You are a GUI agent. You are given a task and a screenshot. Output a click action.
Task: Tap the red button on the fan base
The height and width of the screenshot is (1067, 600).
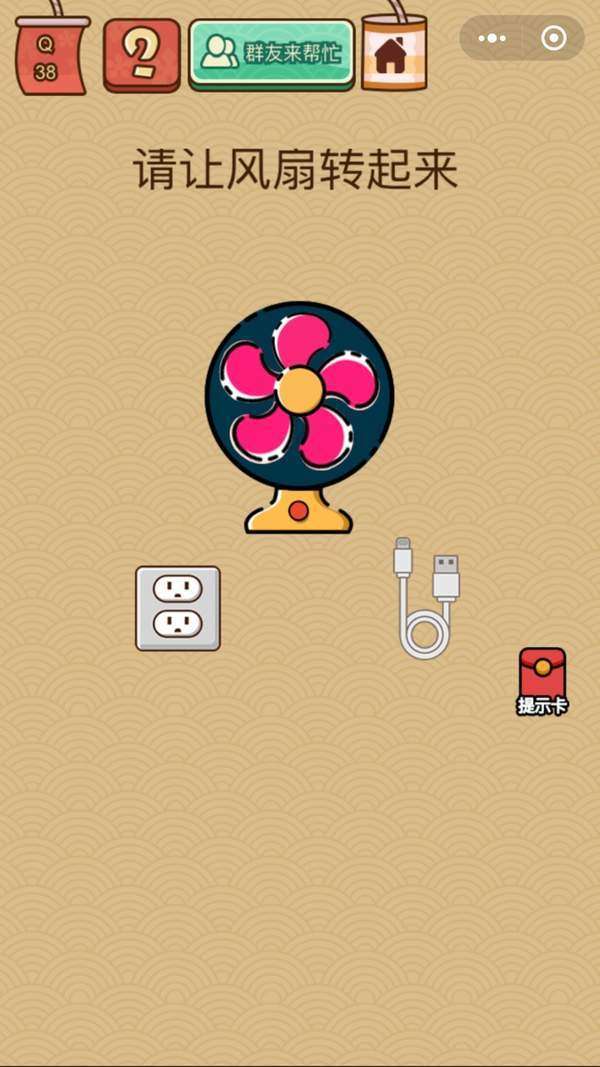[x=298, y=511]
